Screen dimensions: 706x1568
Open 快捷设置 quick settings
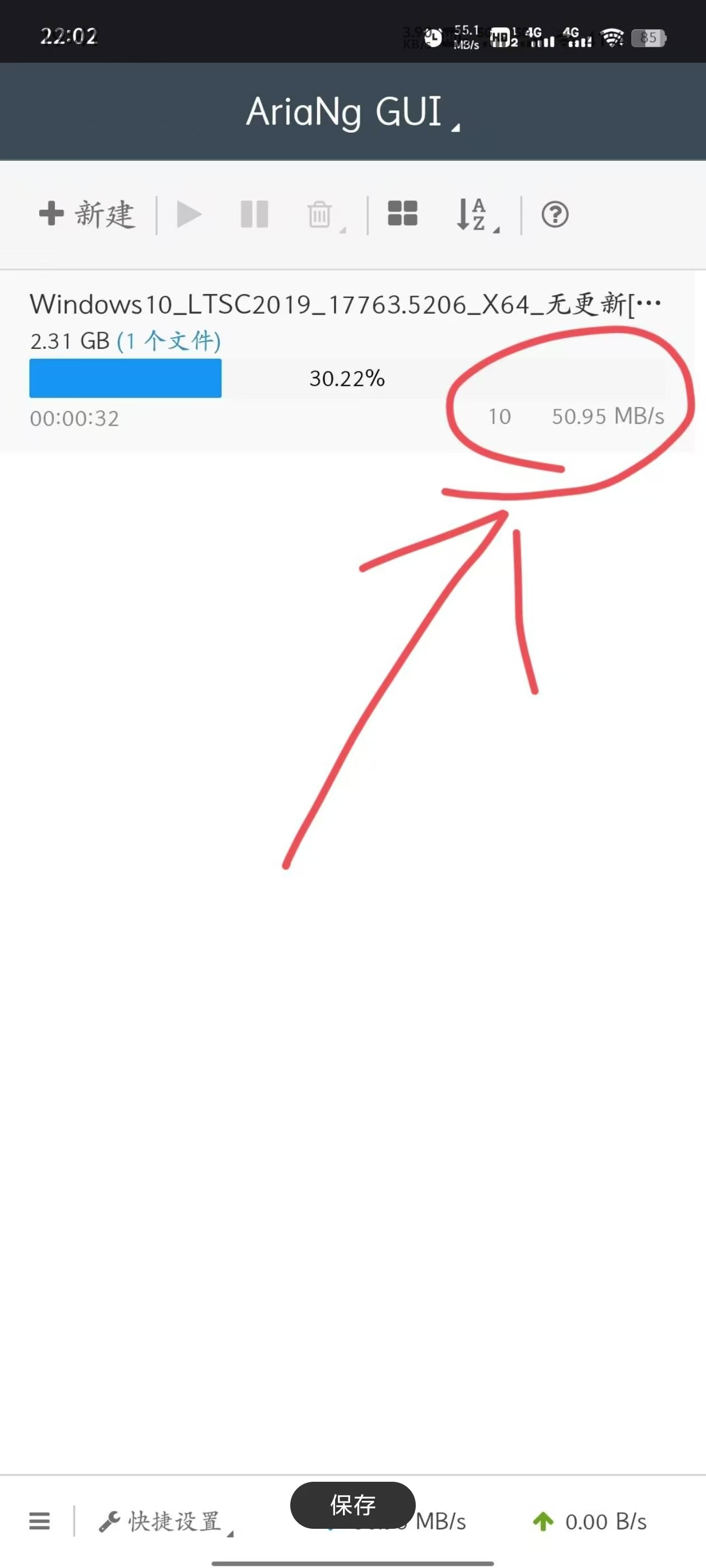tap(166, 1522)
